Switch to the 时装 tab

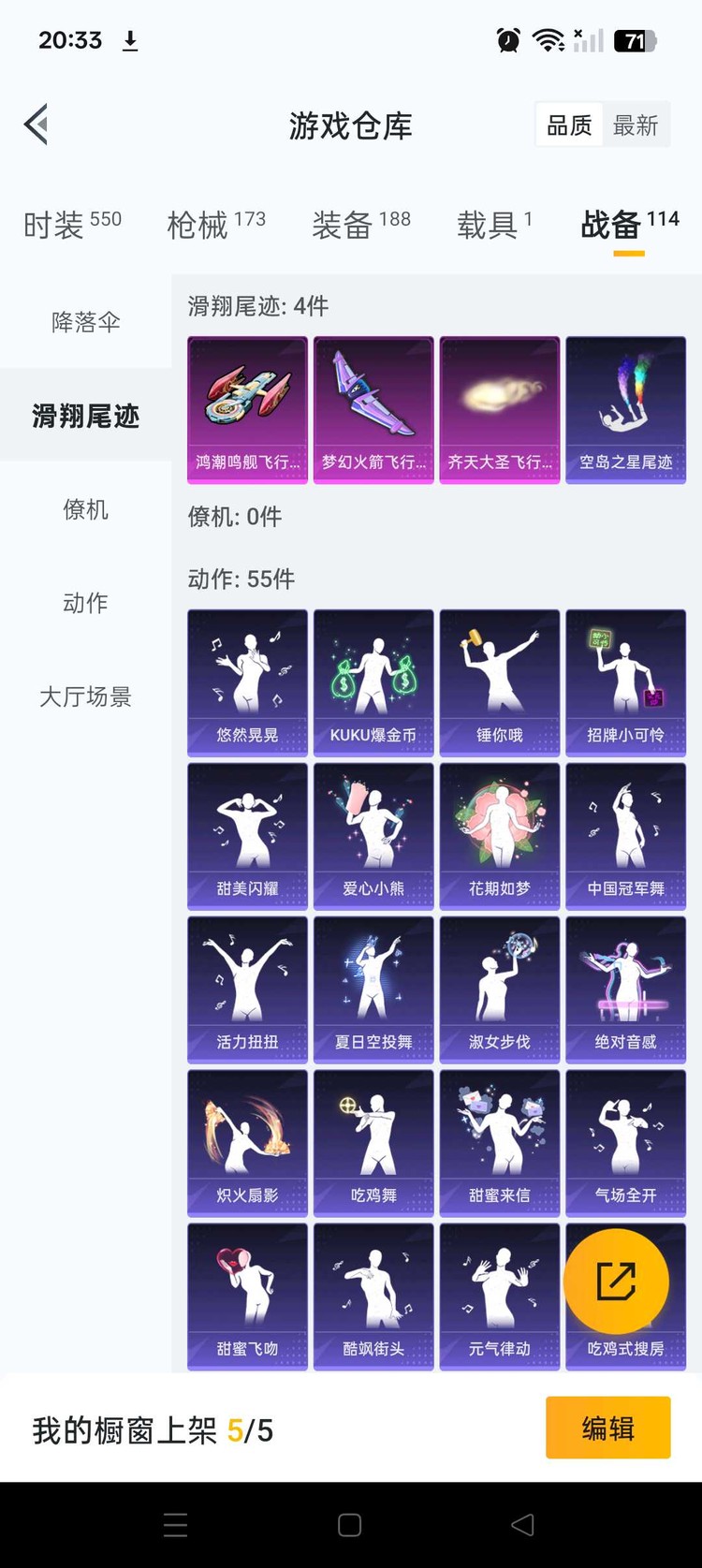click(x=72, y=225)
